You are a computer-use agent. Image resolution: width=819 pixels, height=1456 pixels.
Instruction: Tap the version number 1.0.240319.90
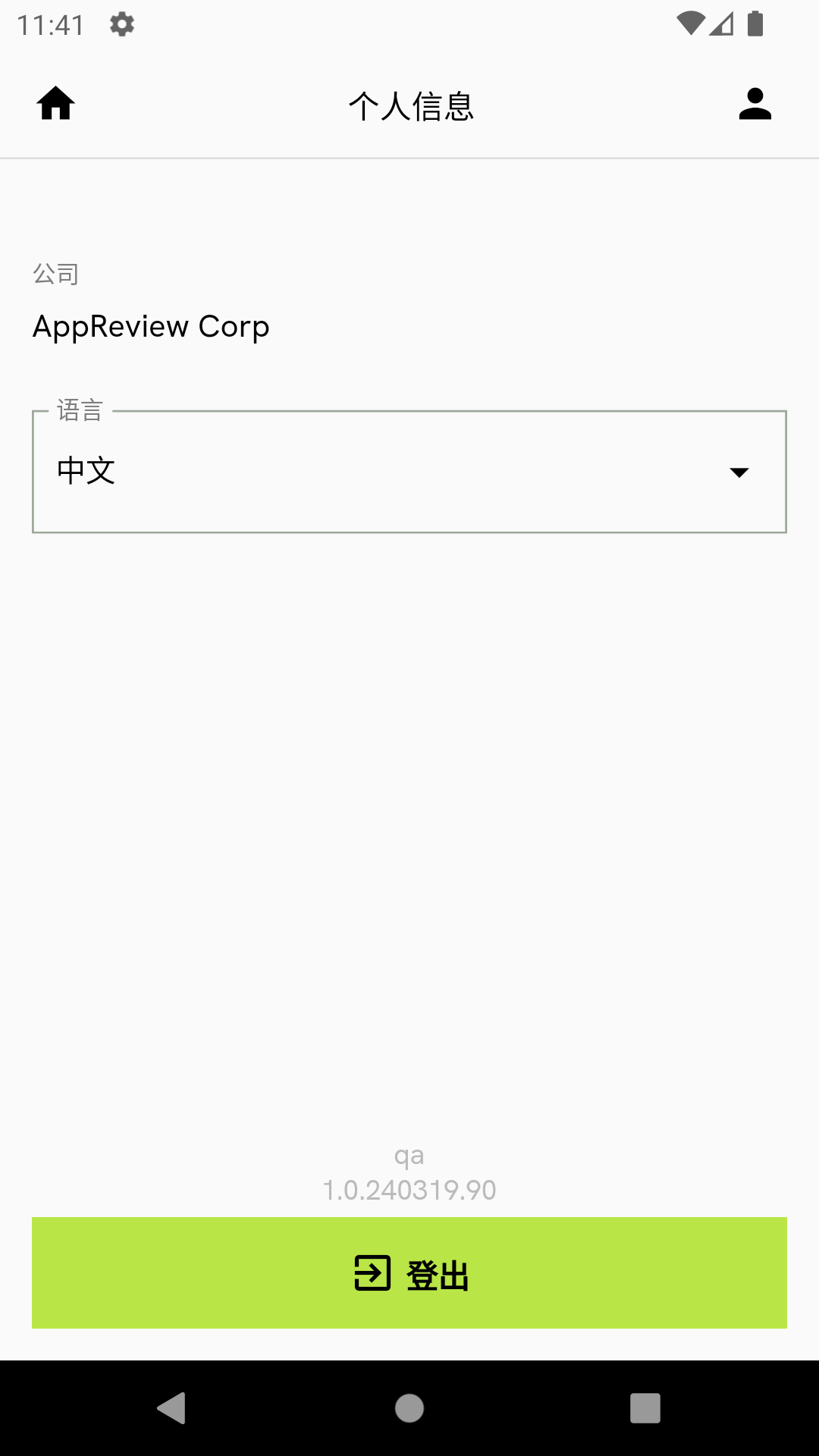click(409, 1189)
